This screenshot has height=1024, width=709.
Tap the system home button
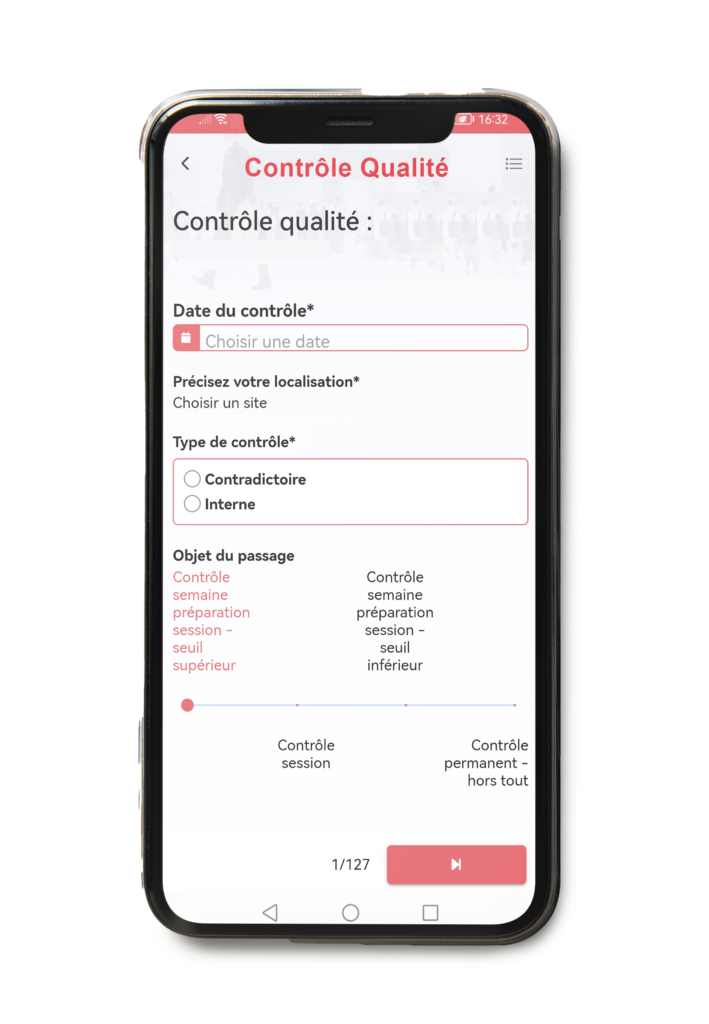(350, 912)
